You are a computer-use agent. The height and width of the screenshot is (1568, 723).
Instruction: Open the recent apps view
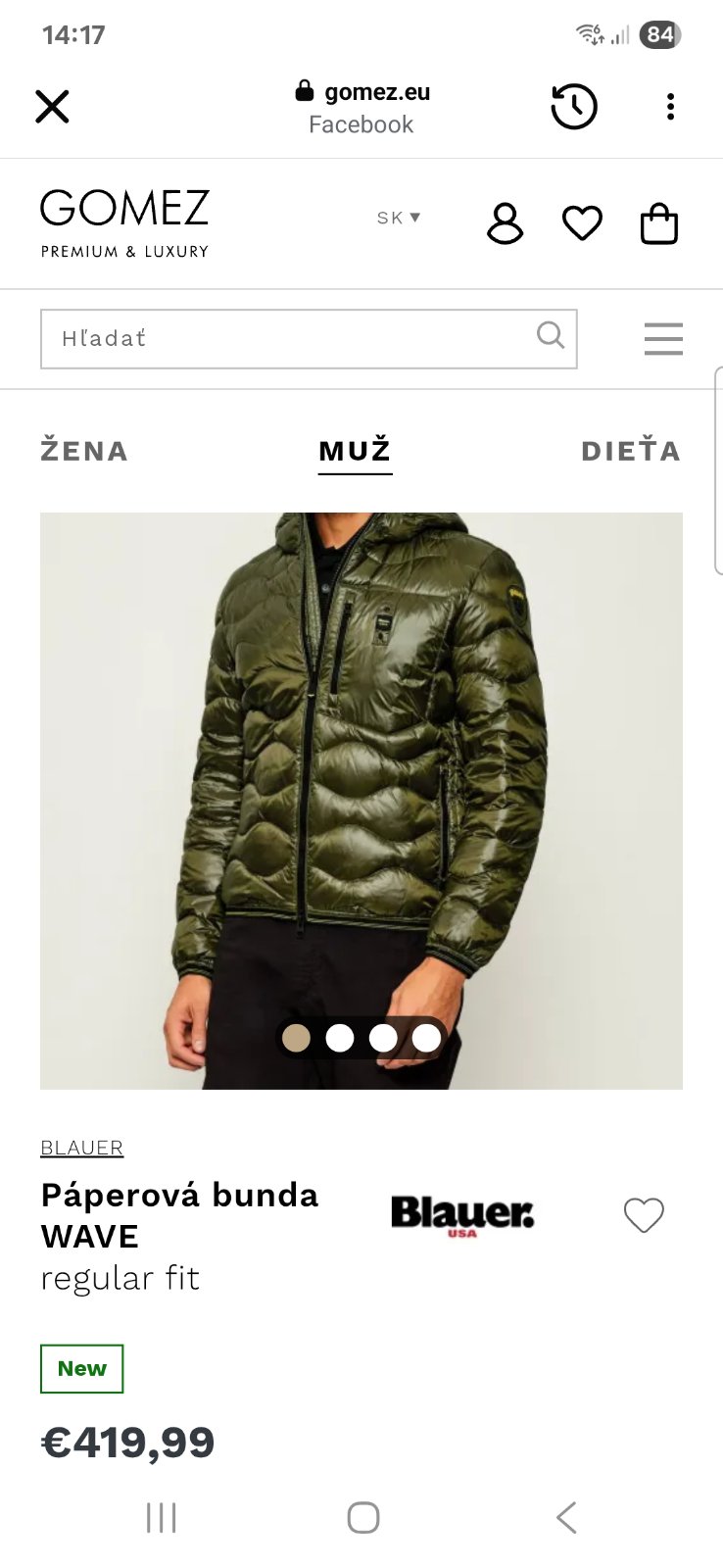tap(161, 1517)
